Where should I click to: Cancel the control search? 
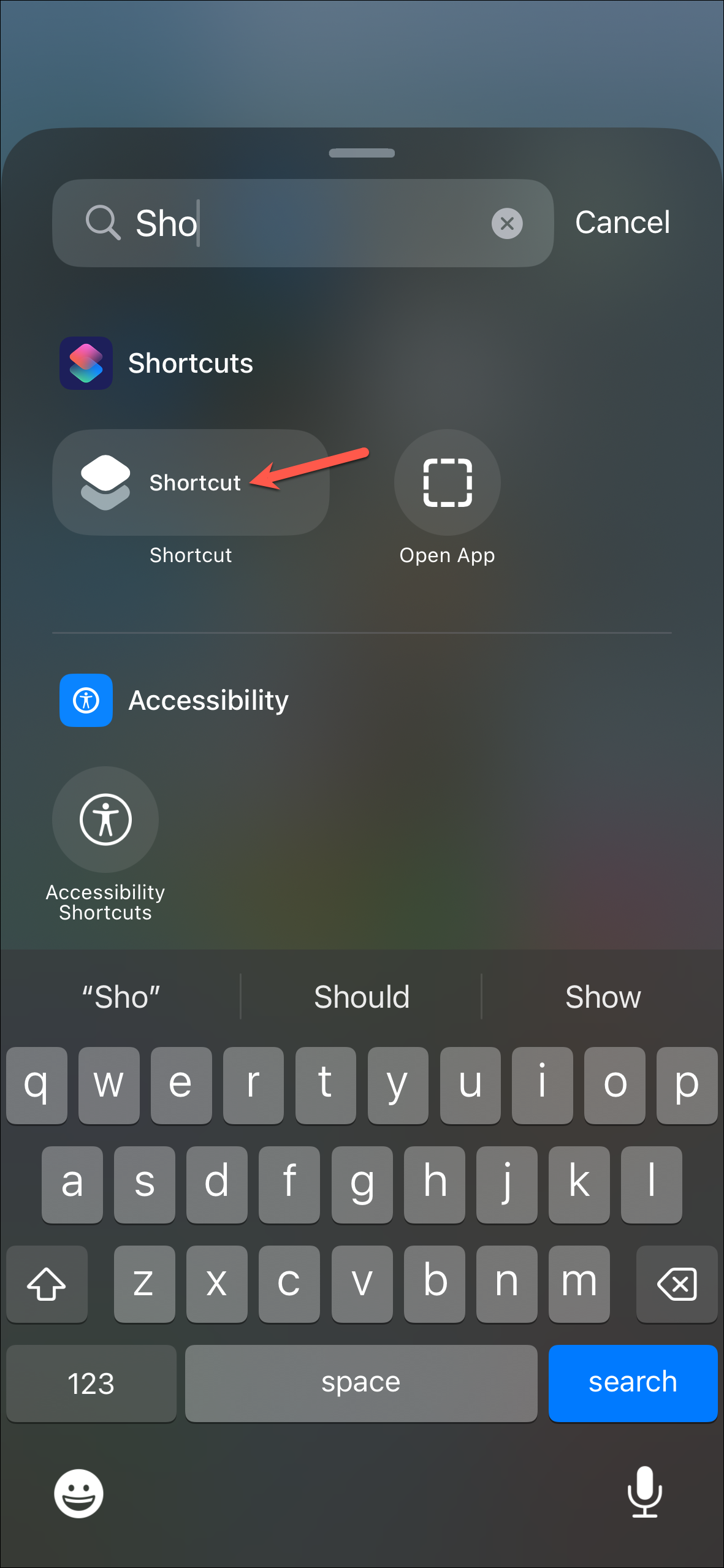tap(622, 223)
